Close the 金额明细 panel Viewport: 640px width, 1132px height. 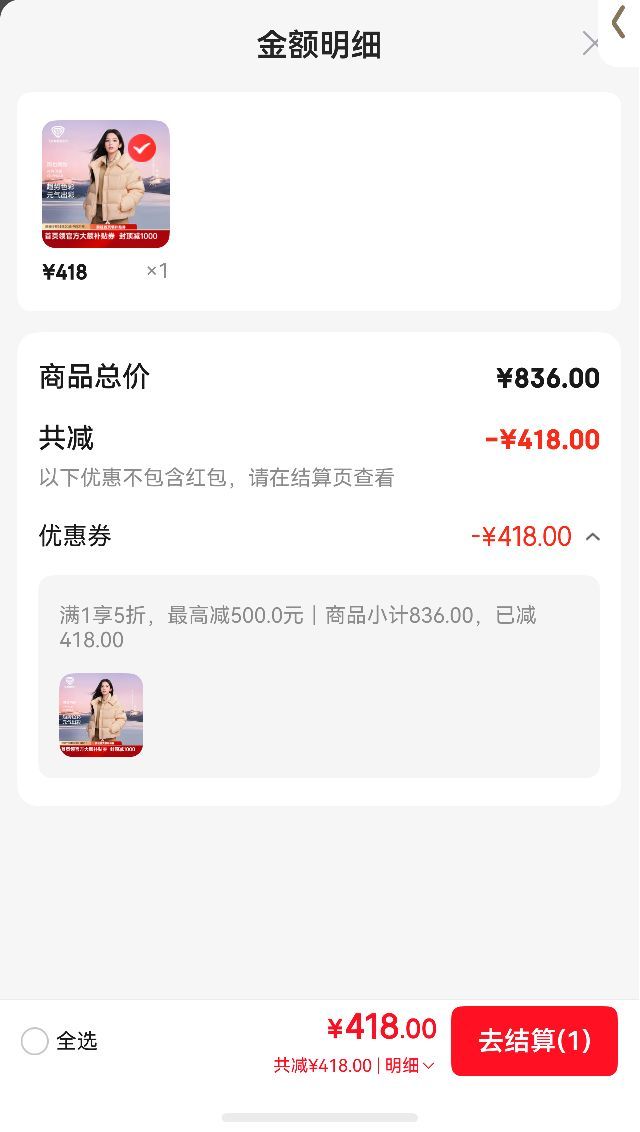[x=590, y=44]
